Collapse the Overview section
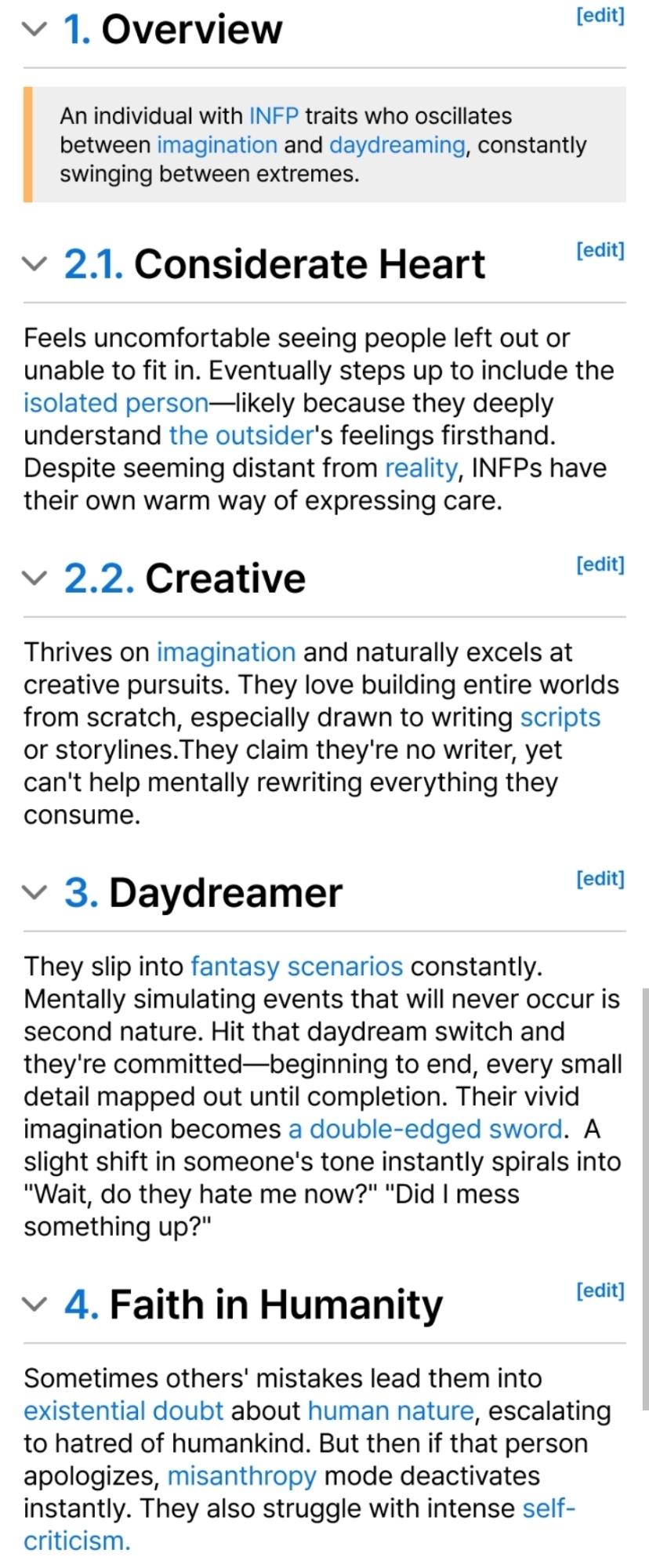Screen dimensions: 649x1568 [x=34, y=30]
